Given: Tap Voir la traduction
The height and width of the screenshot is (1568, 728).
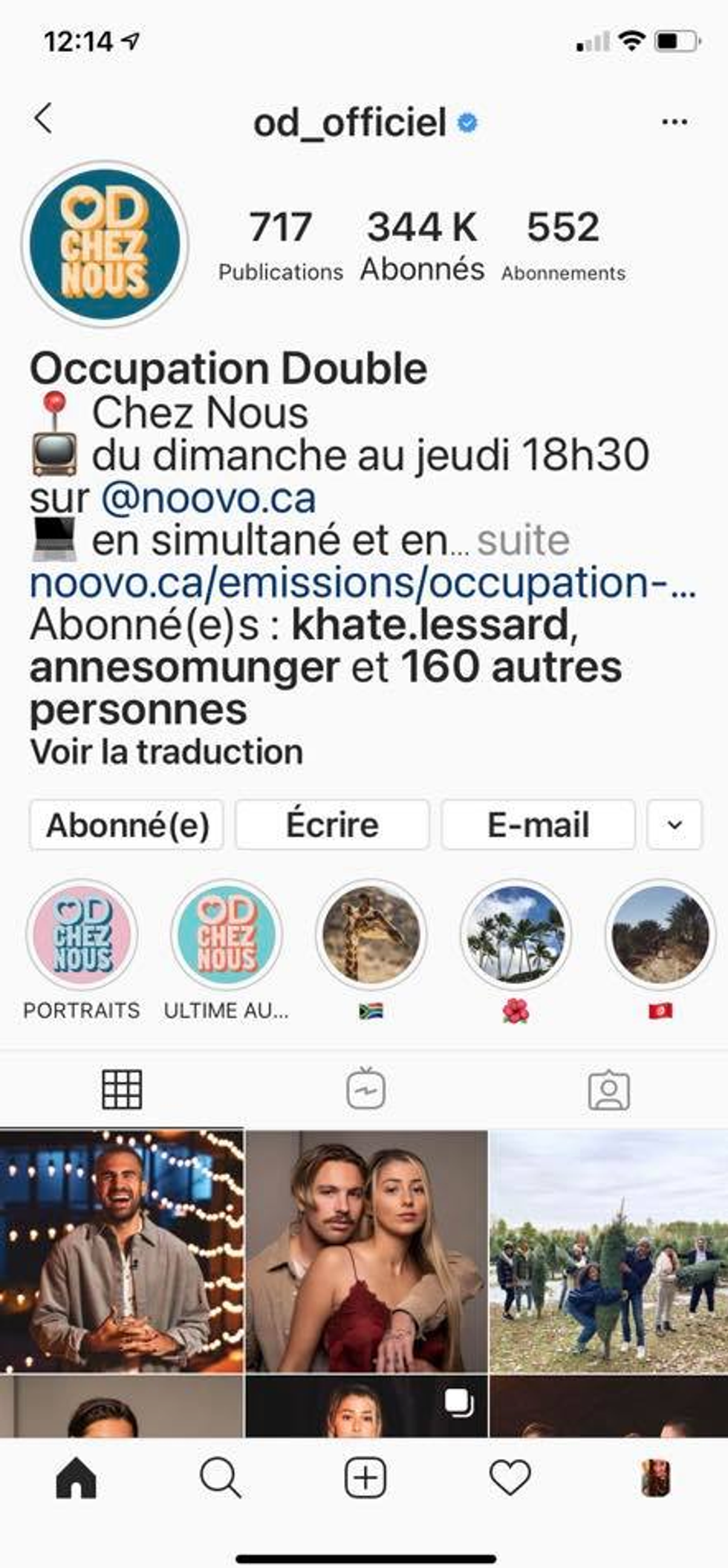Looking at the screenshot, I should pos(166,752).
